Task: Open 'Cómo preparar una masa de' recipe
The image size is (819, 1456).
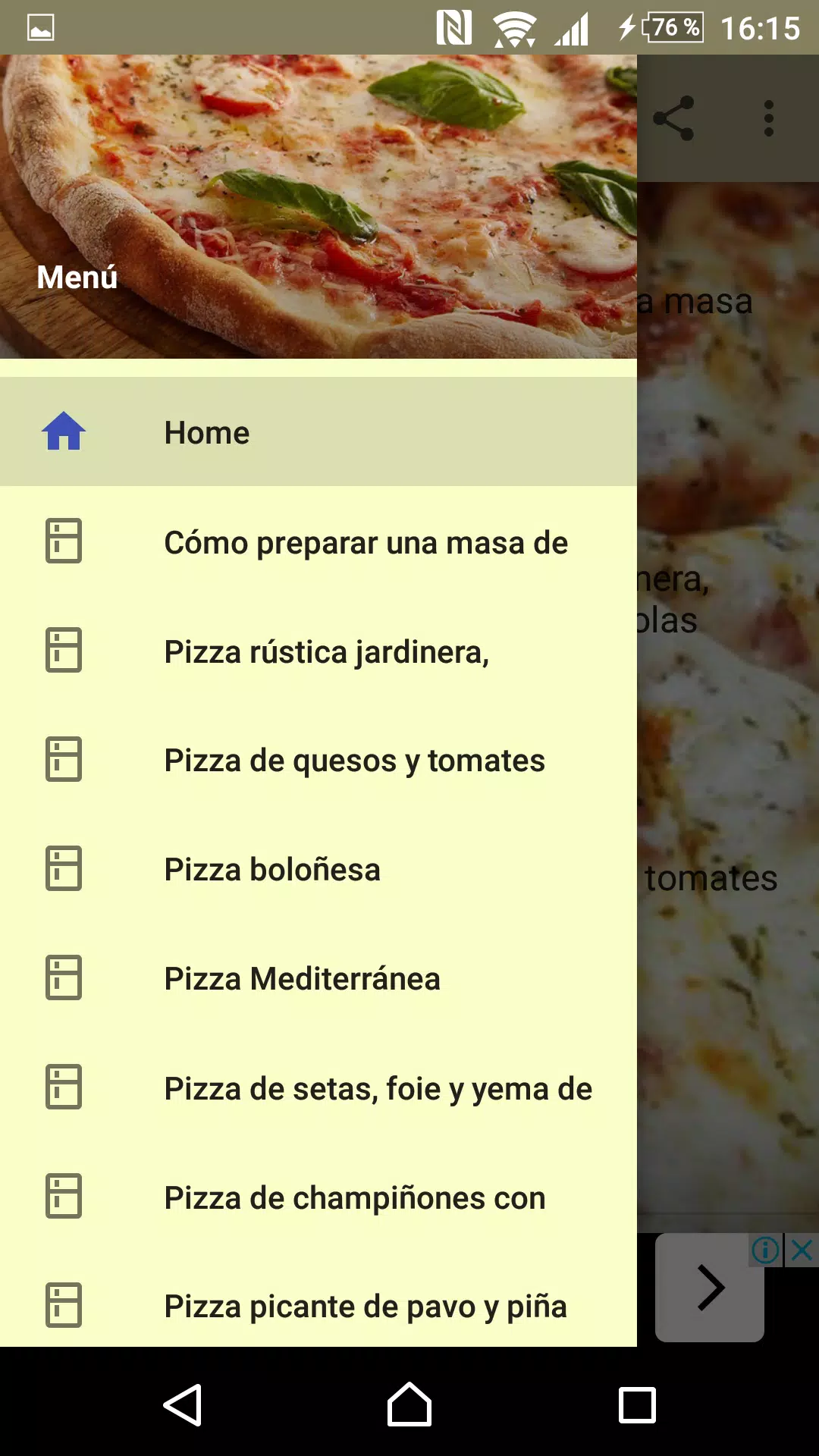Action: (318, 542)
